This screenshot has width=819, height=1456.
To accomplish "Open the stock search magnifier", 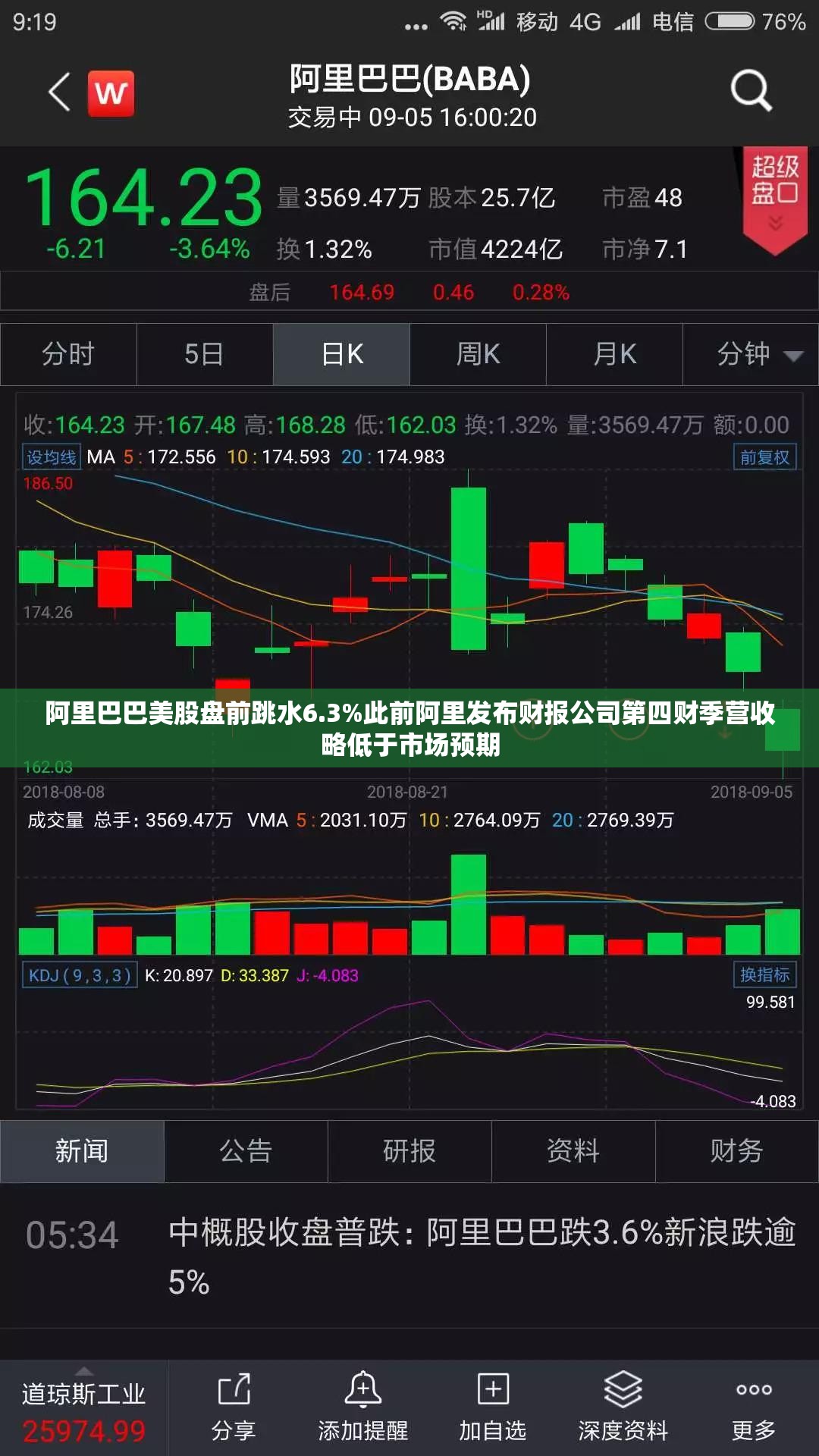I will [x=751, y=91].
